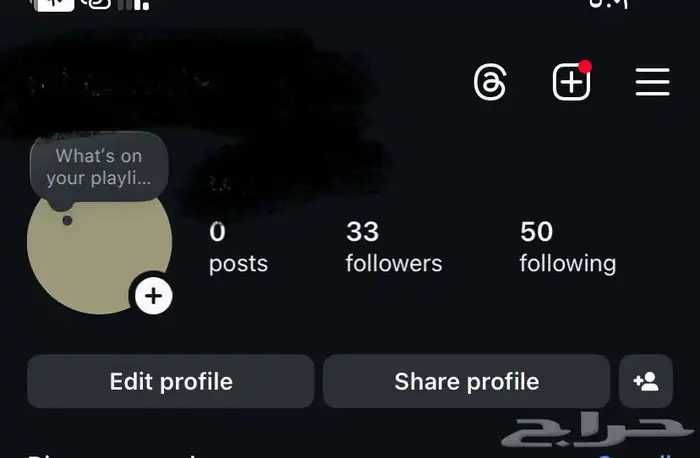Tap Edit profile button
The image size is (700, 458).
pos(171,381)
